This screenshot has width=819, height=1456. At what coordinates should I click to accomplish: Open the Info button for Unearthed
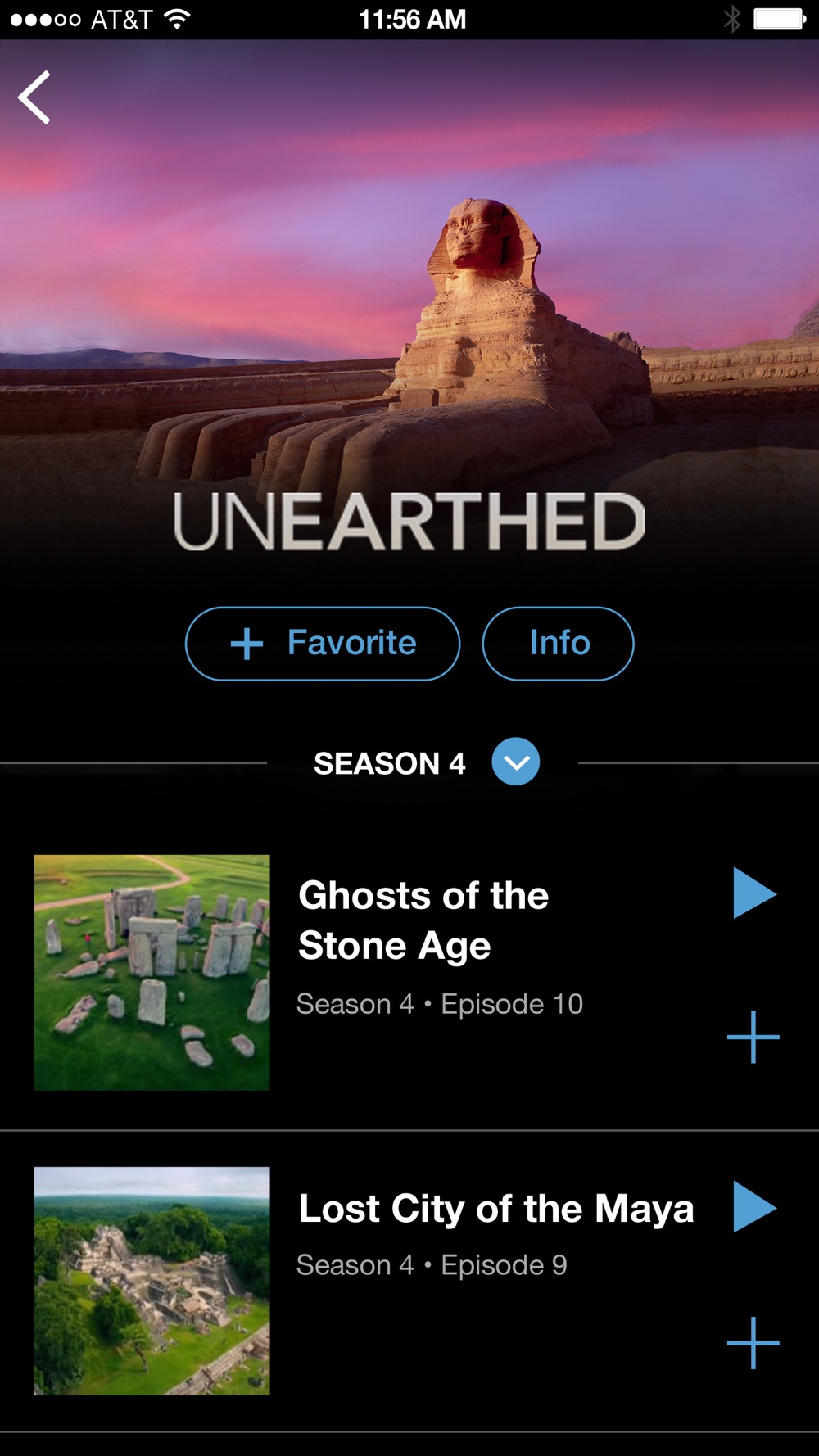(559, 644)
